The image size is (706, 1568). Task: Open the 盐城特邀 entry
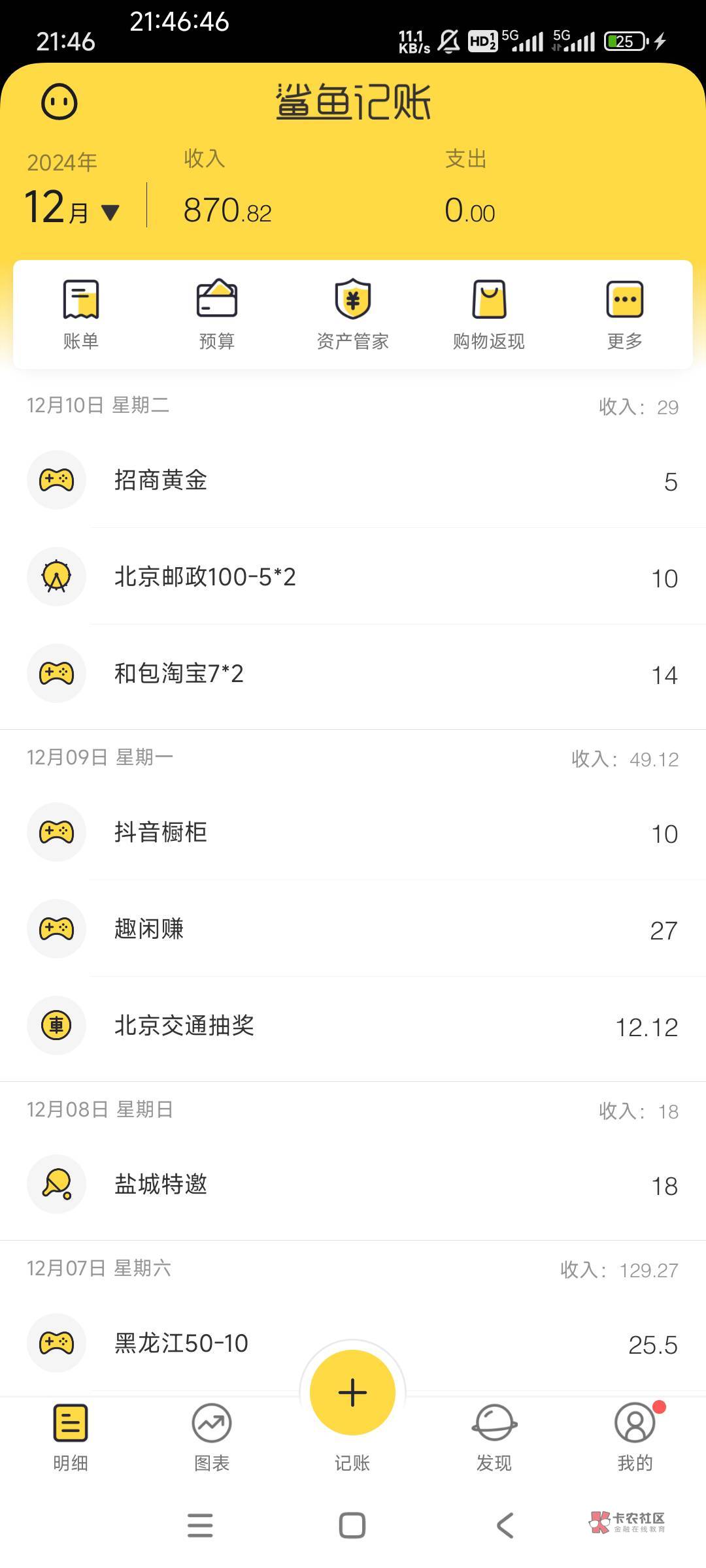[x=353, y=1184]
